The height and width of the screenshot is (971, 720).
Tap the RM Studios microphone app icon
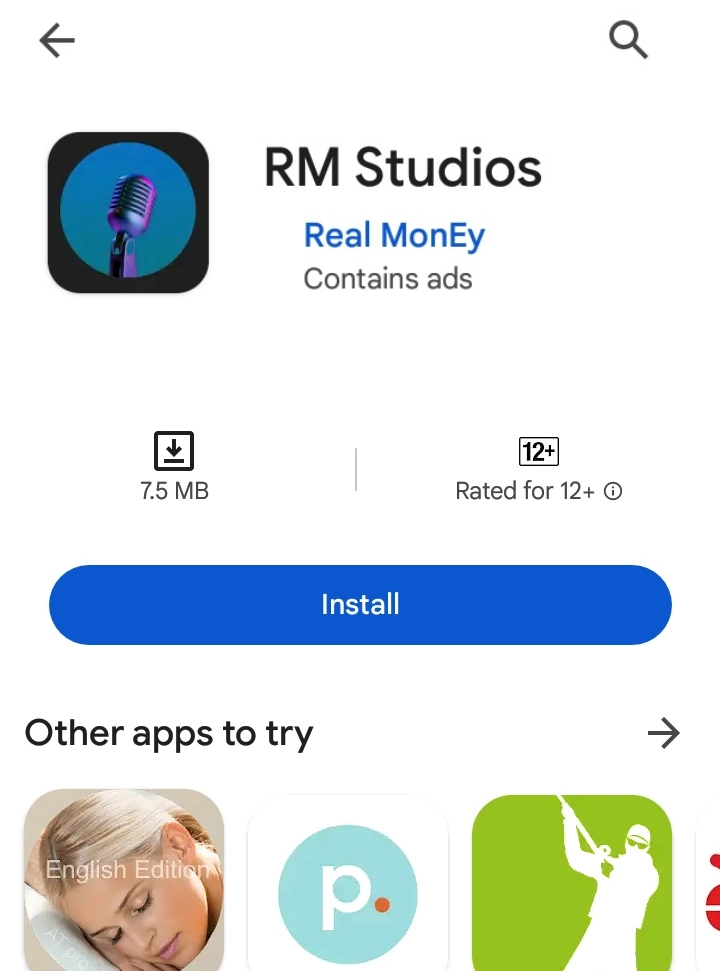click(128, 212)
